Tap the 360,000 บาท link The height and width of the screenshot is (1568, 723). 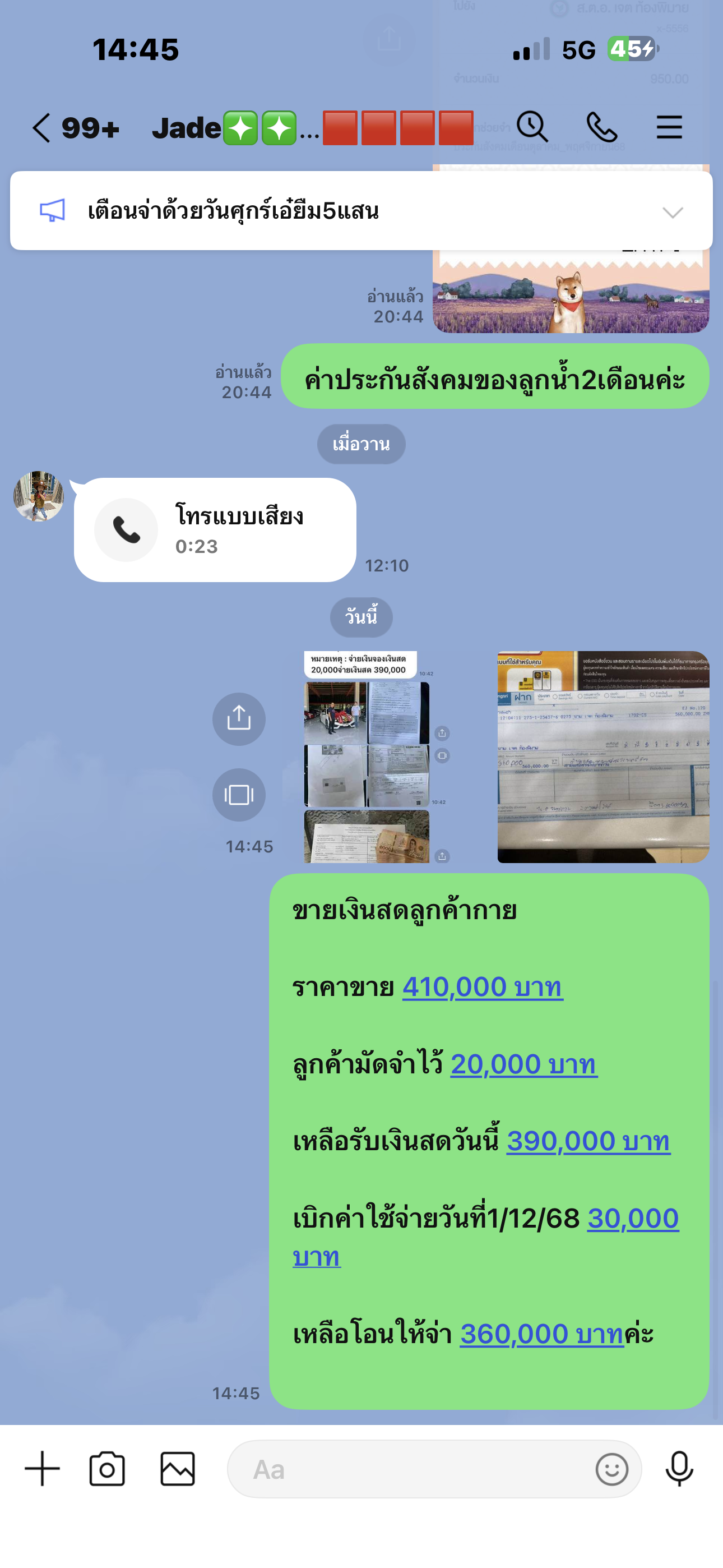tap(541, 1334)
